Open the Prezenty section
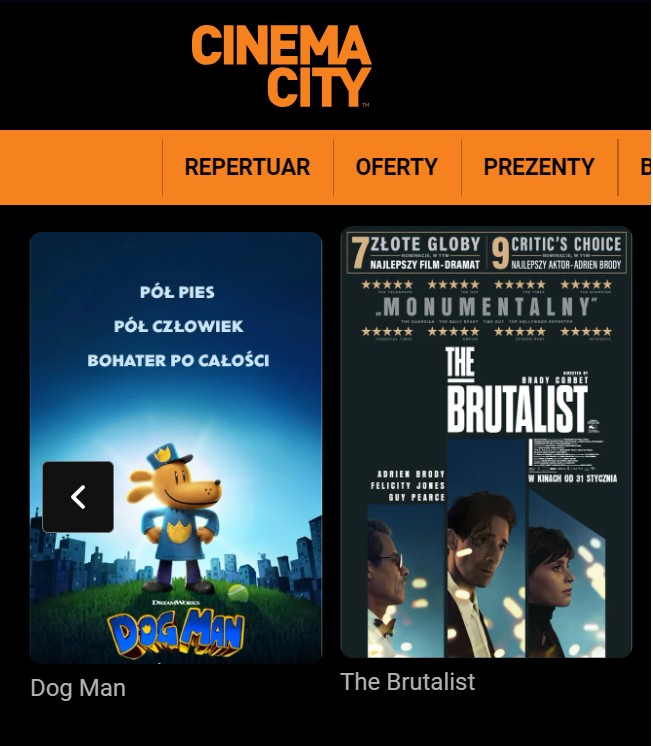 [538, 167]
